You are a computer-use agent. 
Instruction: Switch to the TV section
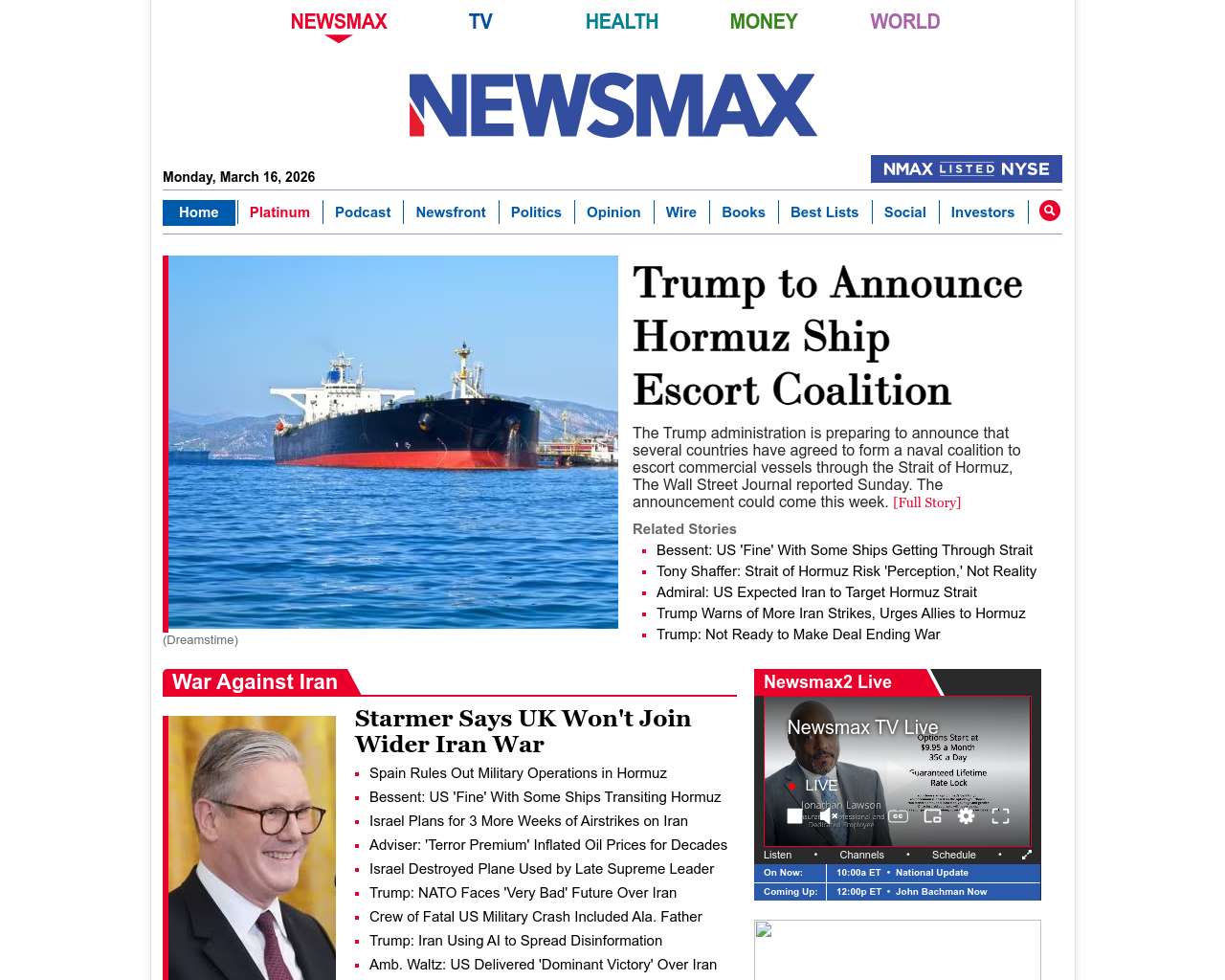pyautogui.click(x=480, y=21)
